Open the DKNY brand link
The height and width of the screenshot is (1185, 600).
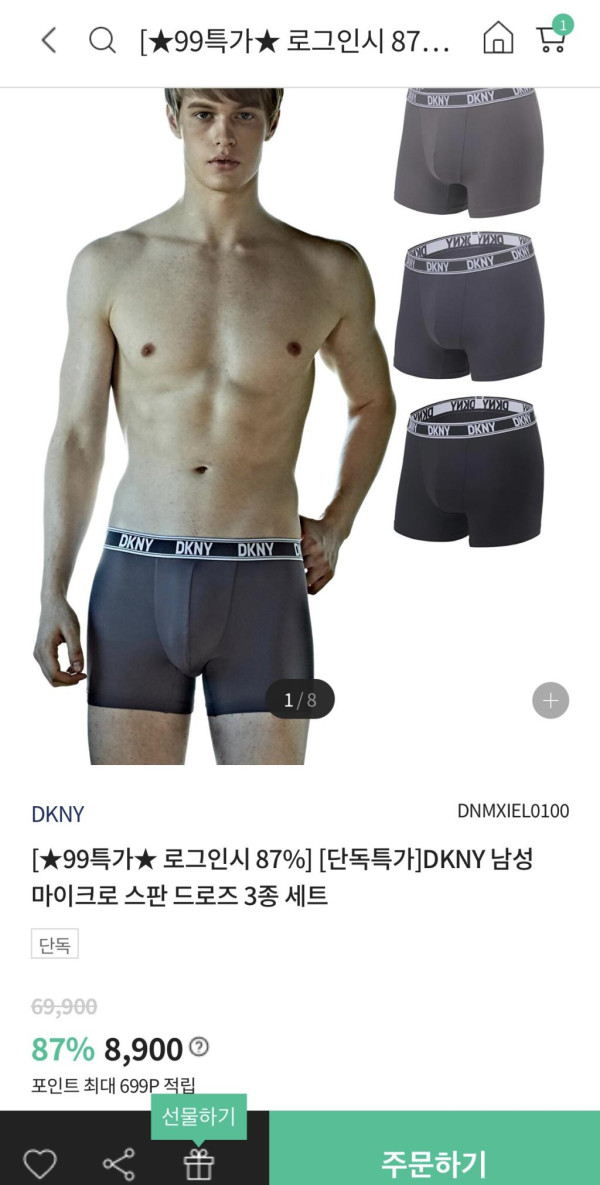point(58,814)
